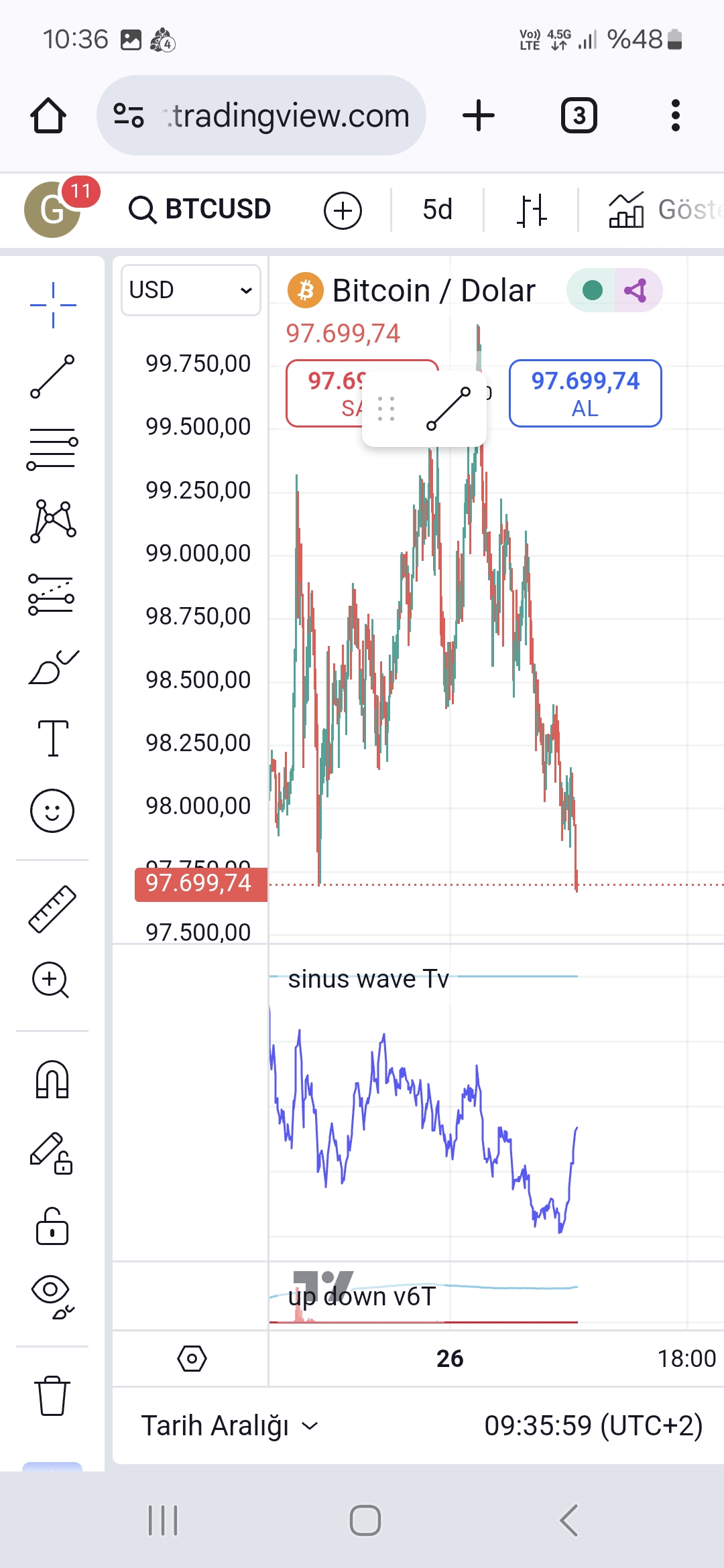Select the text annotation tool

click(x=53, y=738)
